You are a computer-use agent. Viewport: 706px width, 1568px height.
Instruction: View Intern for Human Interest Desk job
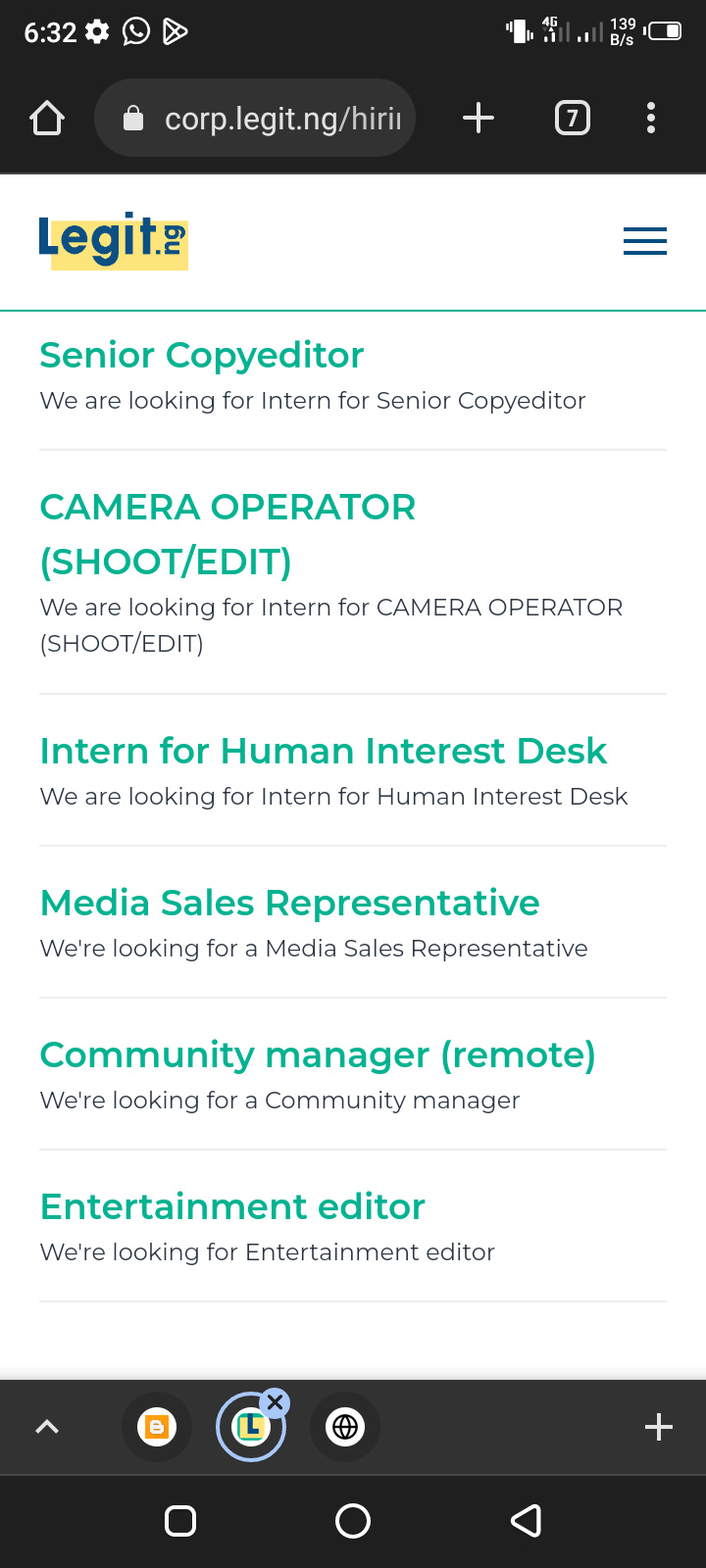[323, 751]
